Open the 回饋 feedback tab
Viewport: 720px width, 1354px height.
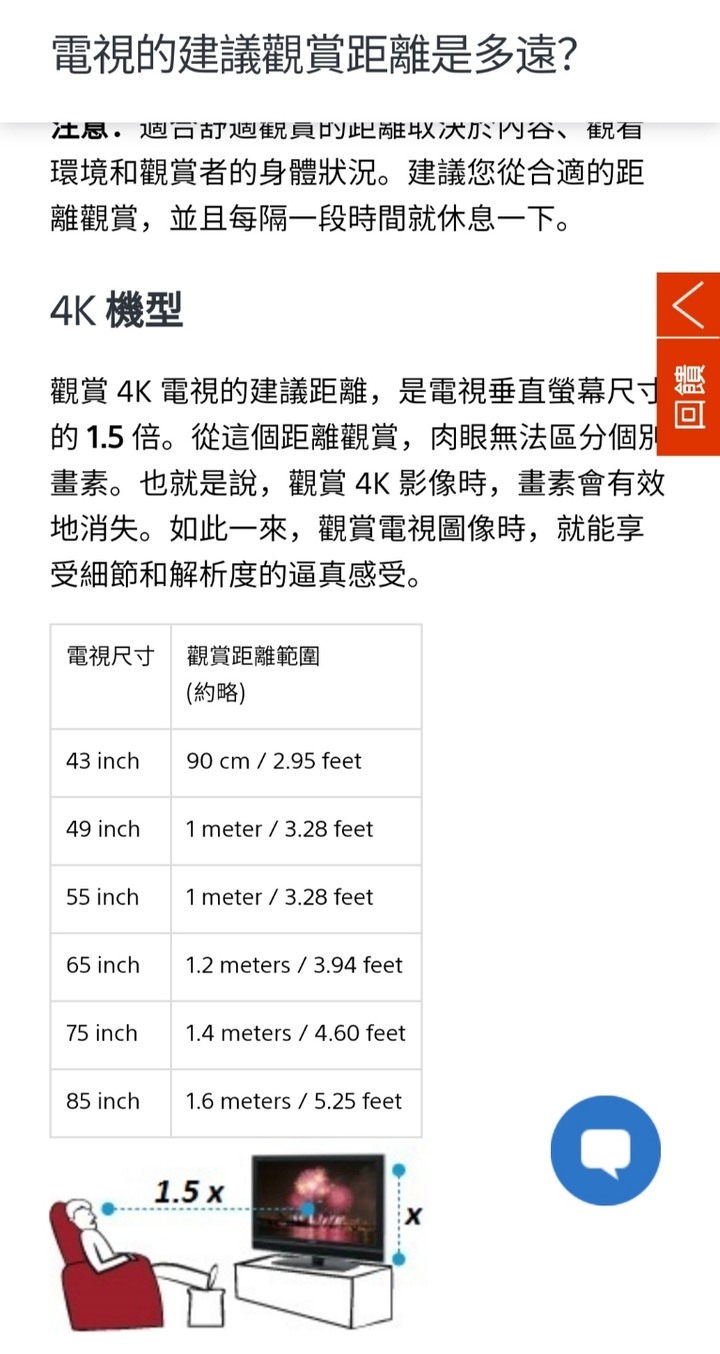689,397
